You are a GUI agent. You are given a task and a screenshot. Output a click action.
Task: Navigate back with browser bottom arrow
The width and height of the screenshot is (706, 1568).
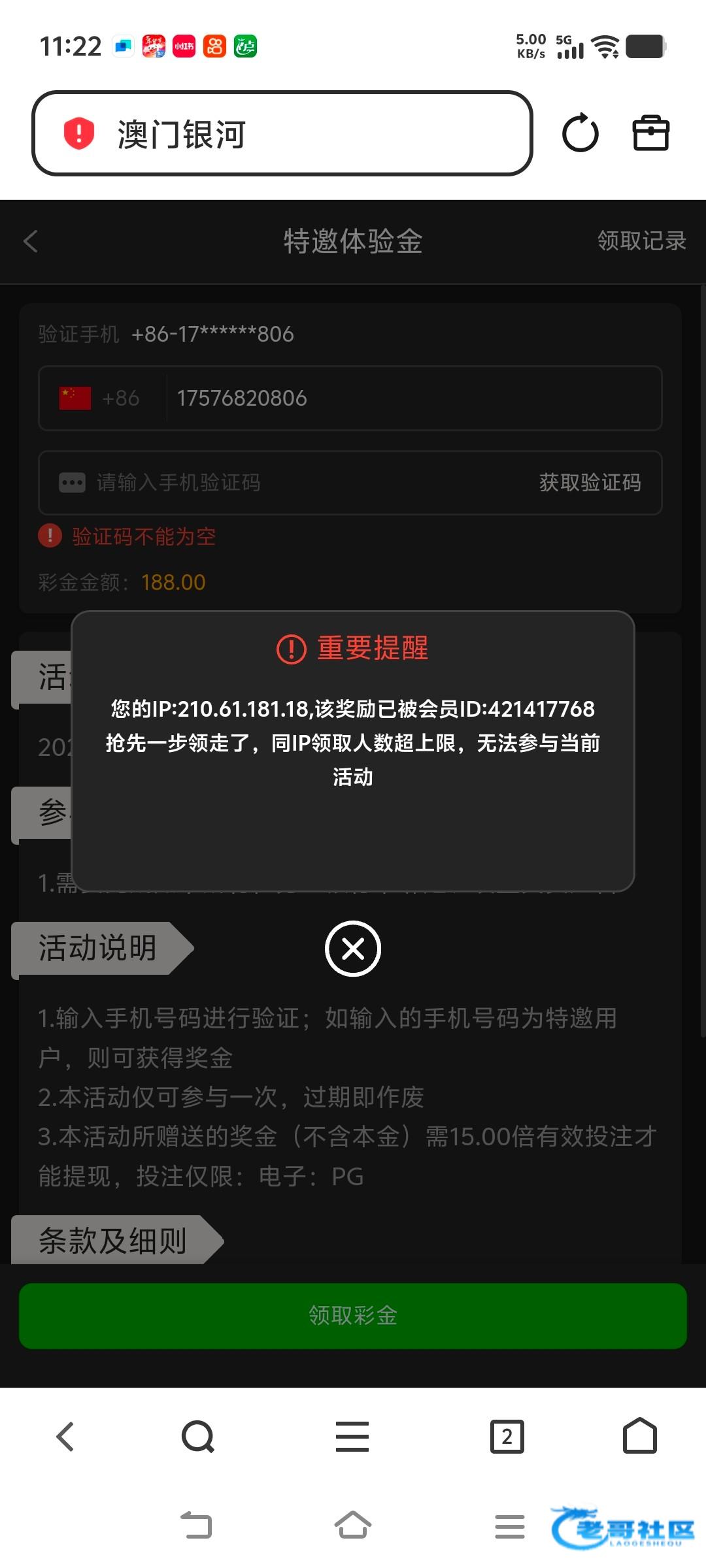pos(65,1437)
